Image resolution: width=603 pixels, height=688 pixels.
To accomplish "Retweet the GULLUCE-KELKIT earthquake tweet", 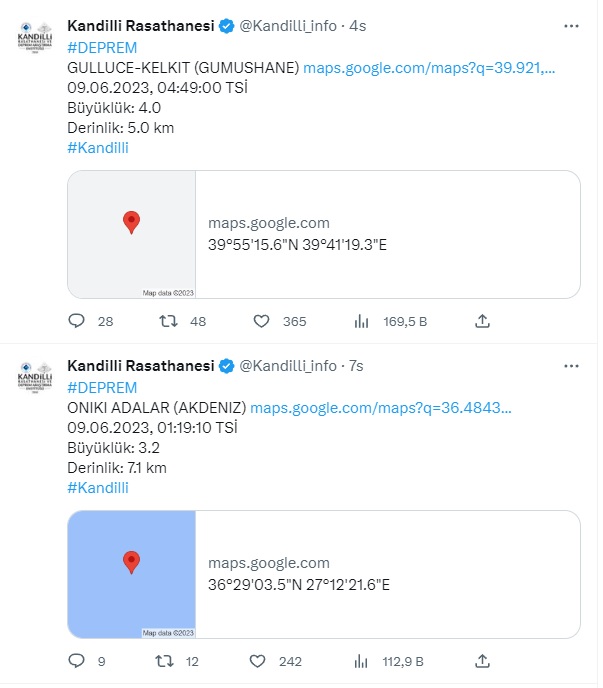I will coord(170,321).
